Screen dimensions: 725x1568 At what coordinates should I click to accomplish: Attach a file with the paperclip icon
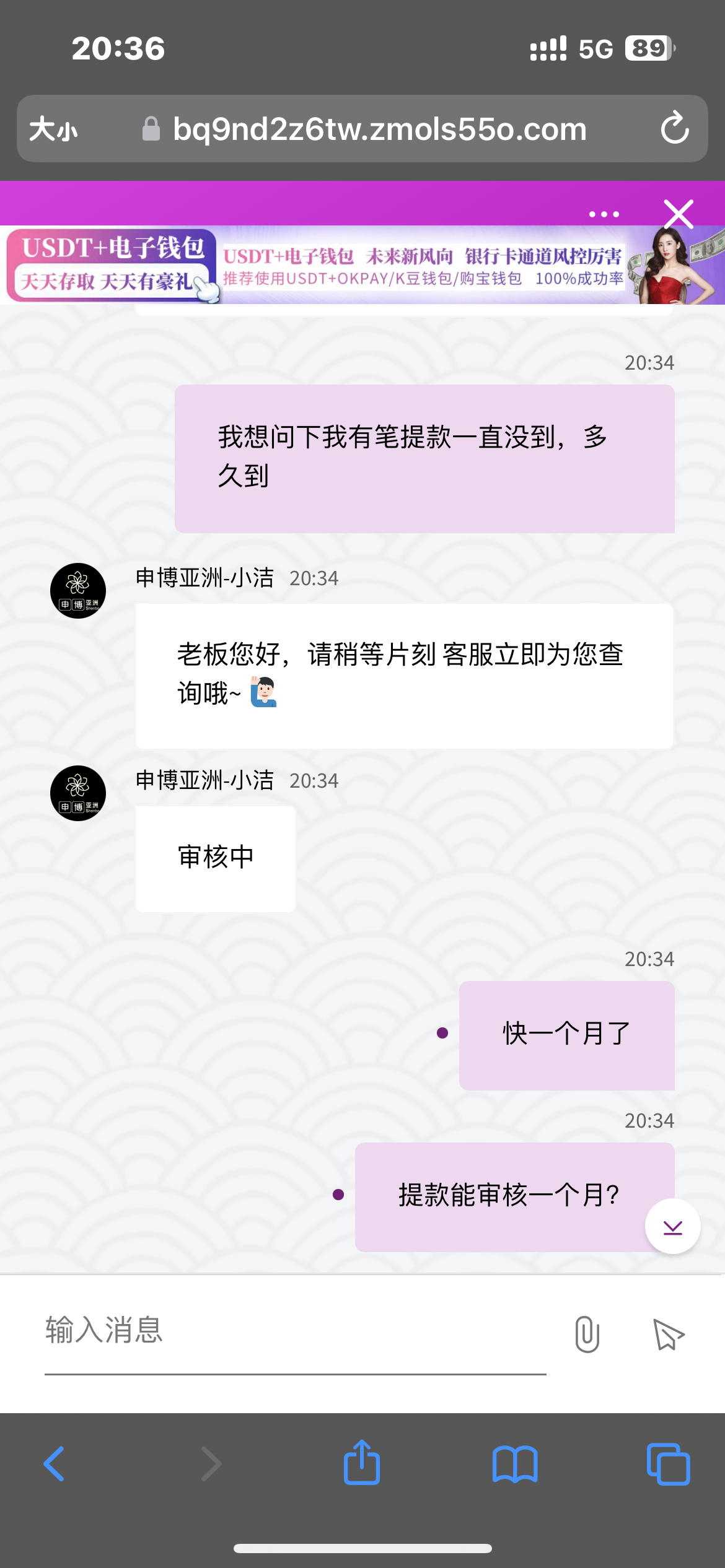587,1334
